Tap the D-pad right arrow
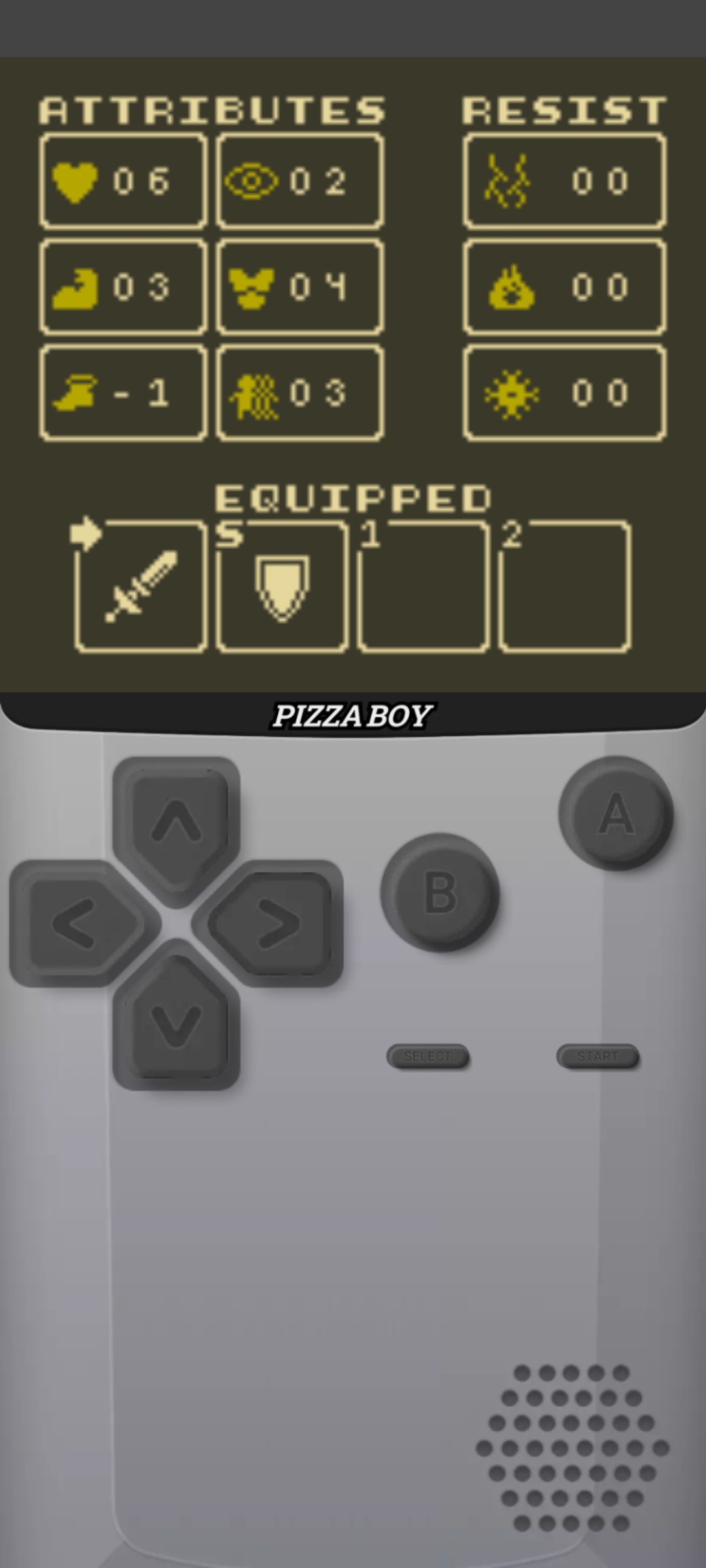The height and width of the screenshot is (1568, 706). tap(278, 923)
